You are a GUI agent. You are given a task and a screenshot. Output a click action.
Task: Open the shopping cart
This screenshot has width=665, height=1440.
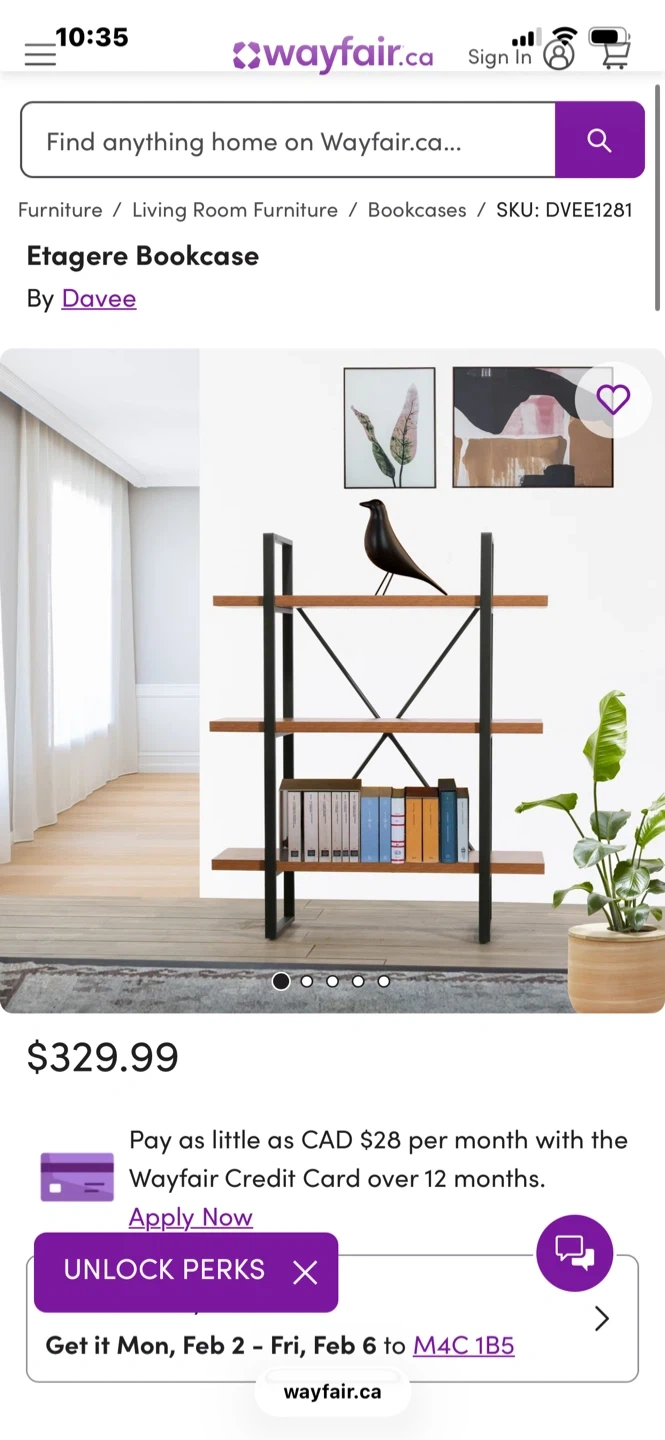612,50
